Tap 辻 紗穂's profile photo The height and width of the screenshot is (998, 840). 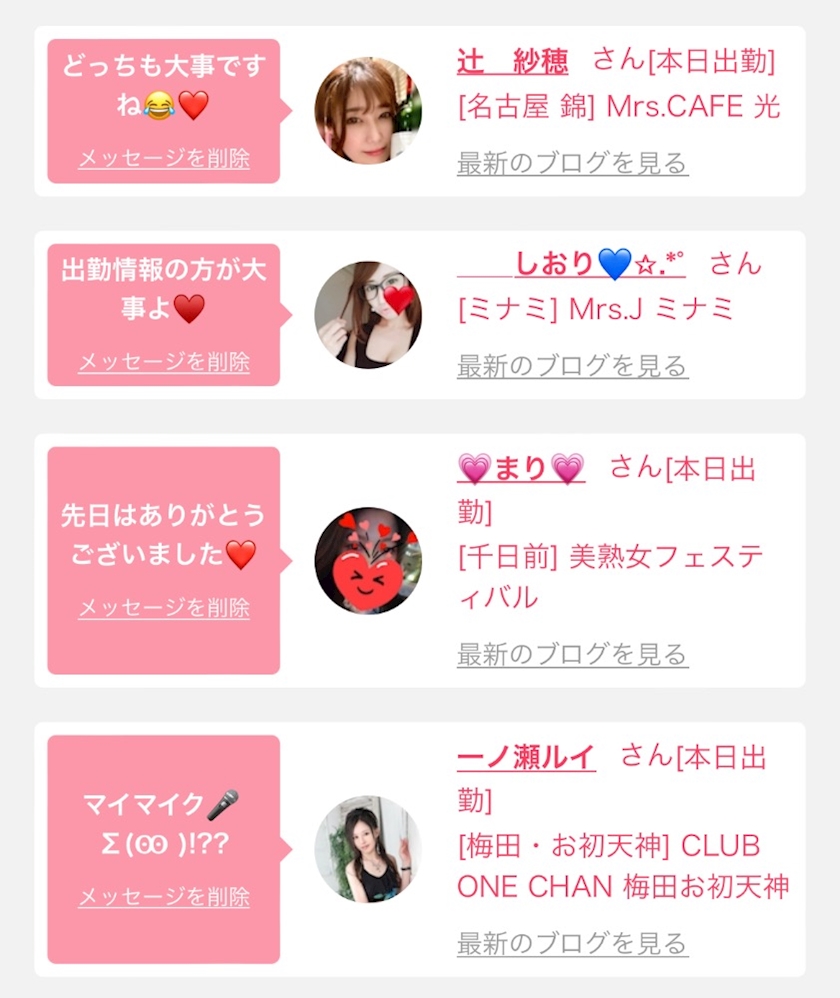click(368, 111)
